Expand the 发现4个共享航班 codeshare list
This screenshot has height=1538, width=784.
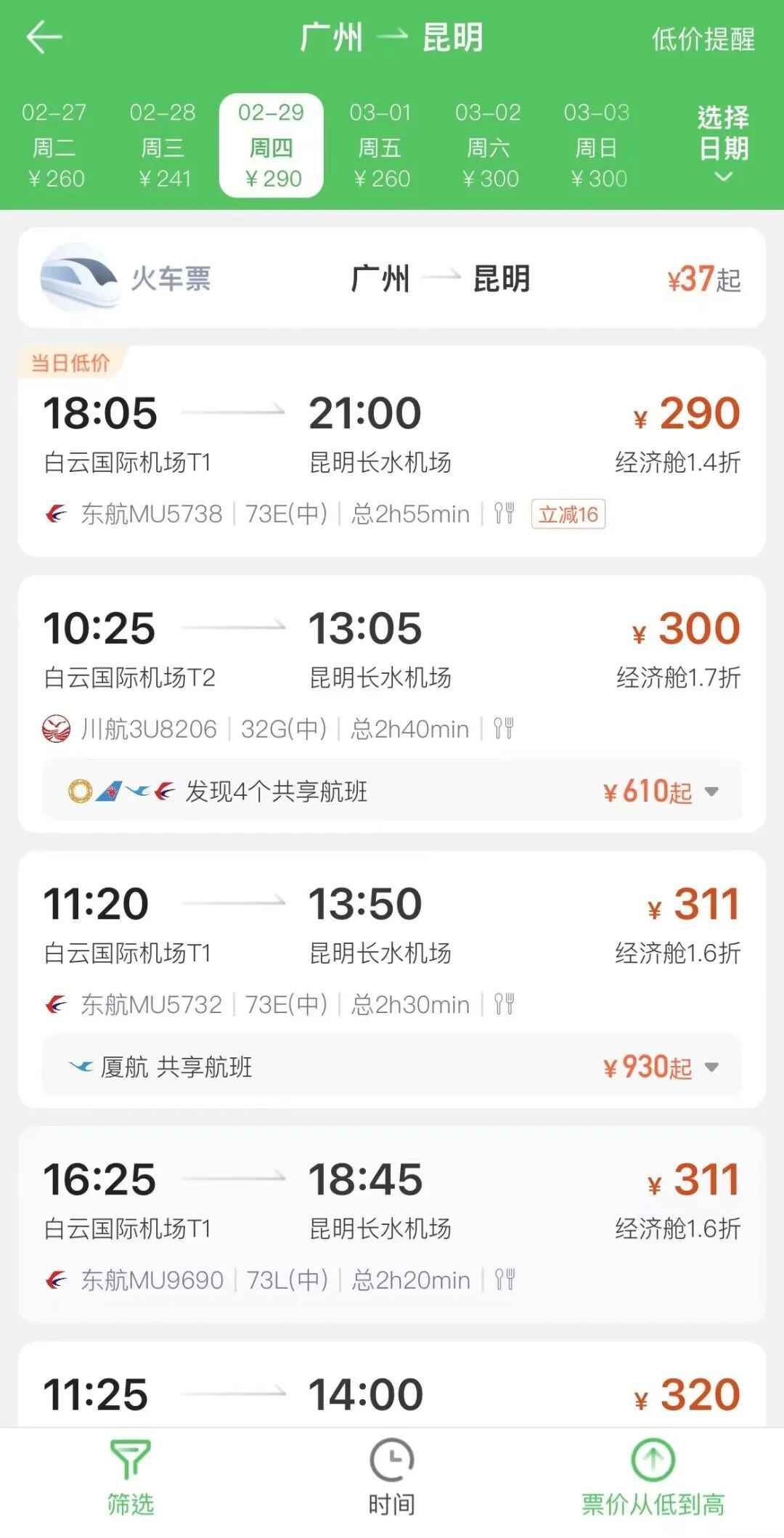coord(392,791)
